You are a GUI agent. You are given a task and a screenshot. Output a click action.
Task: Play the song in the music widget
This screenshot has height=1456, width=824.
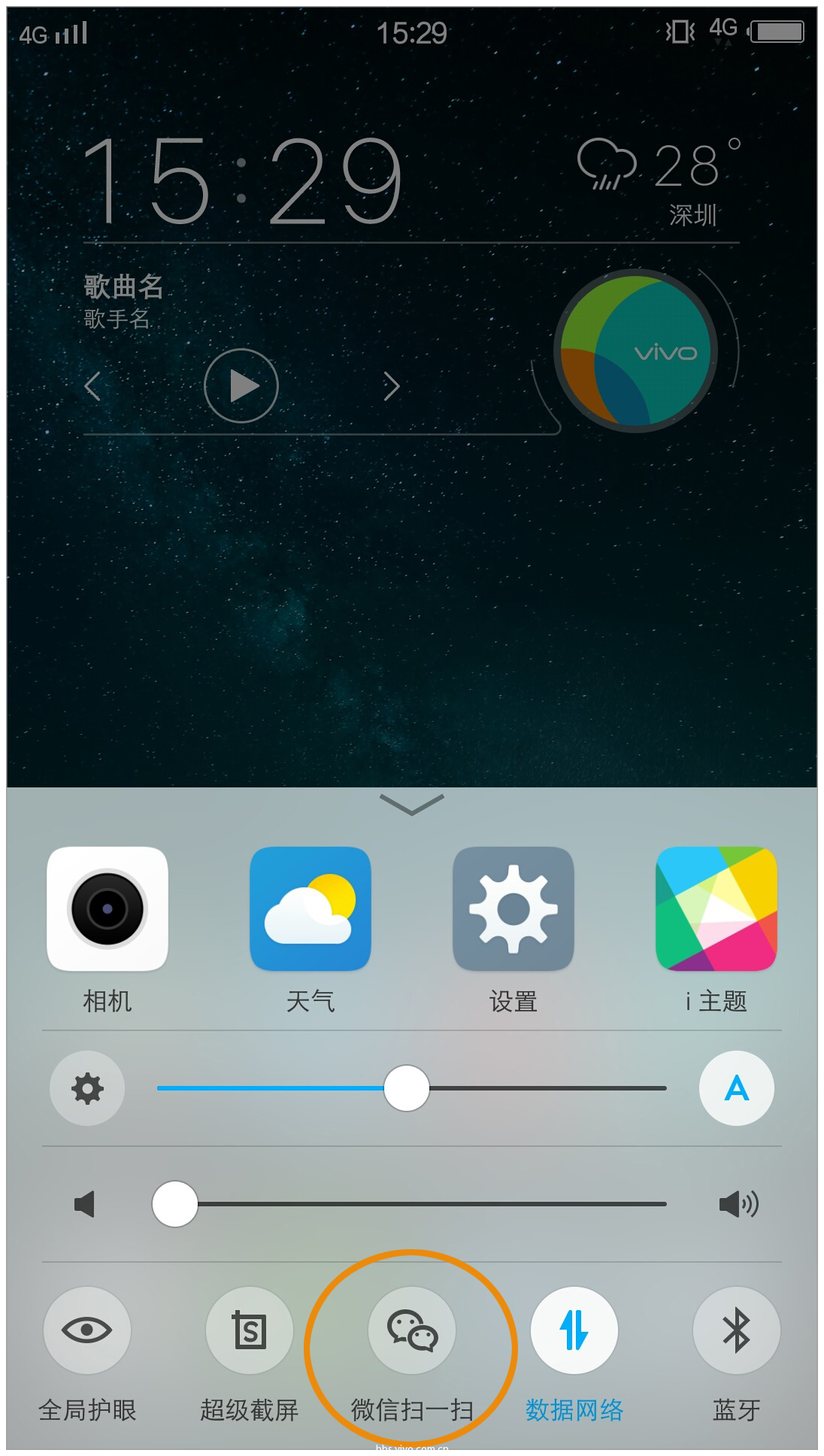pos(241,386)
